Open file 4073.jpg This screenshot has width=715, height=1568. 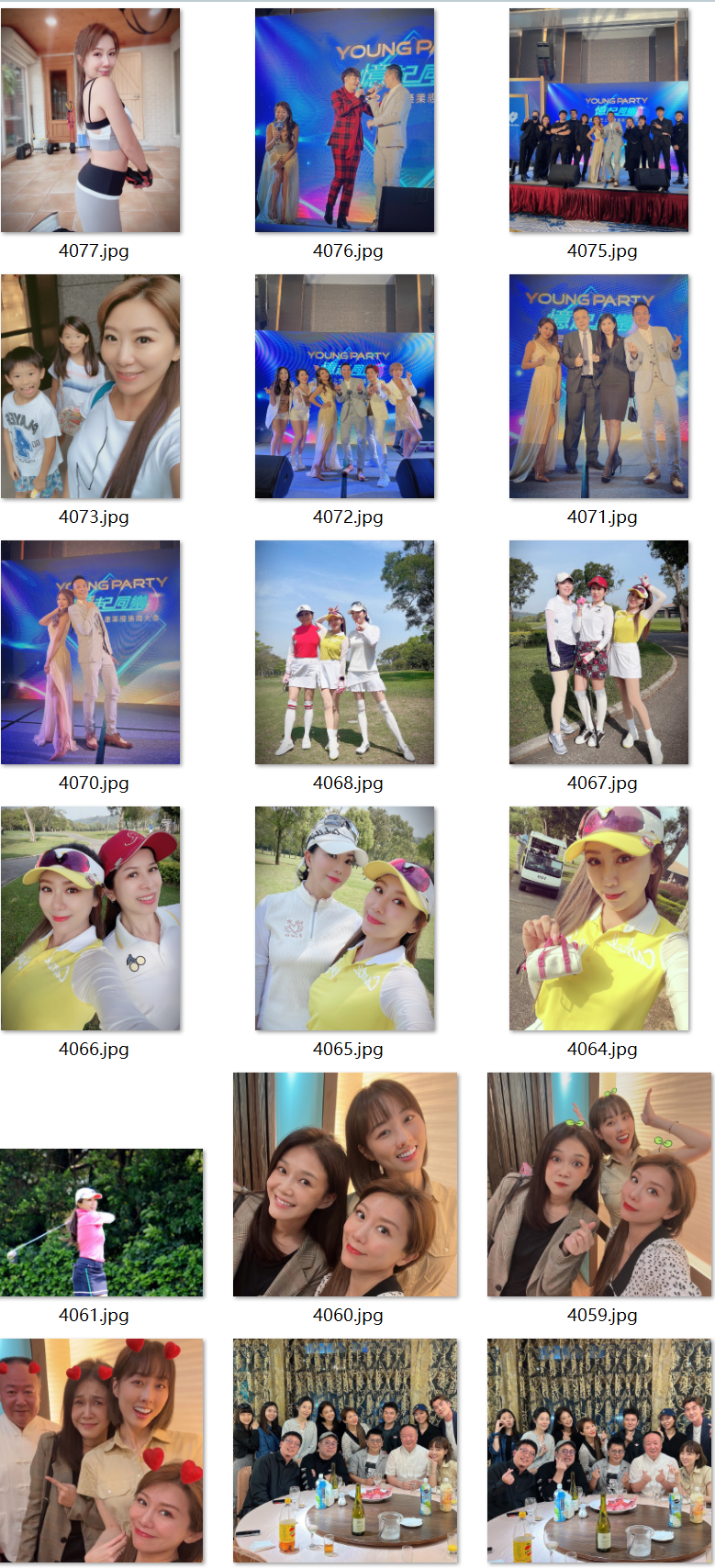tap(90, 386)
